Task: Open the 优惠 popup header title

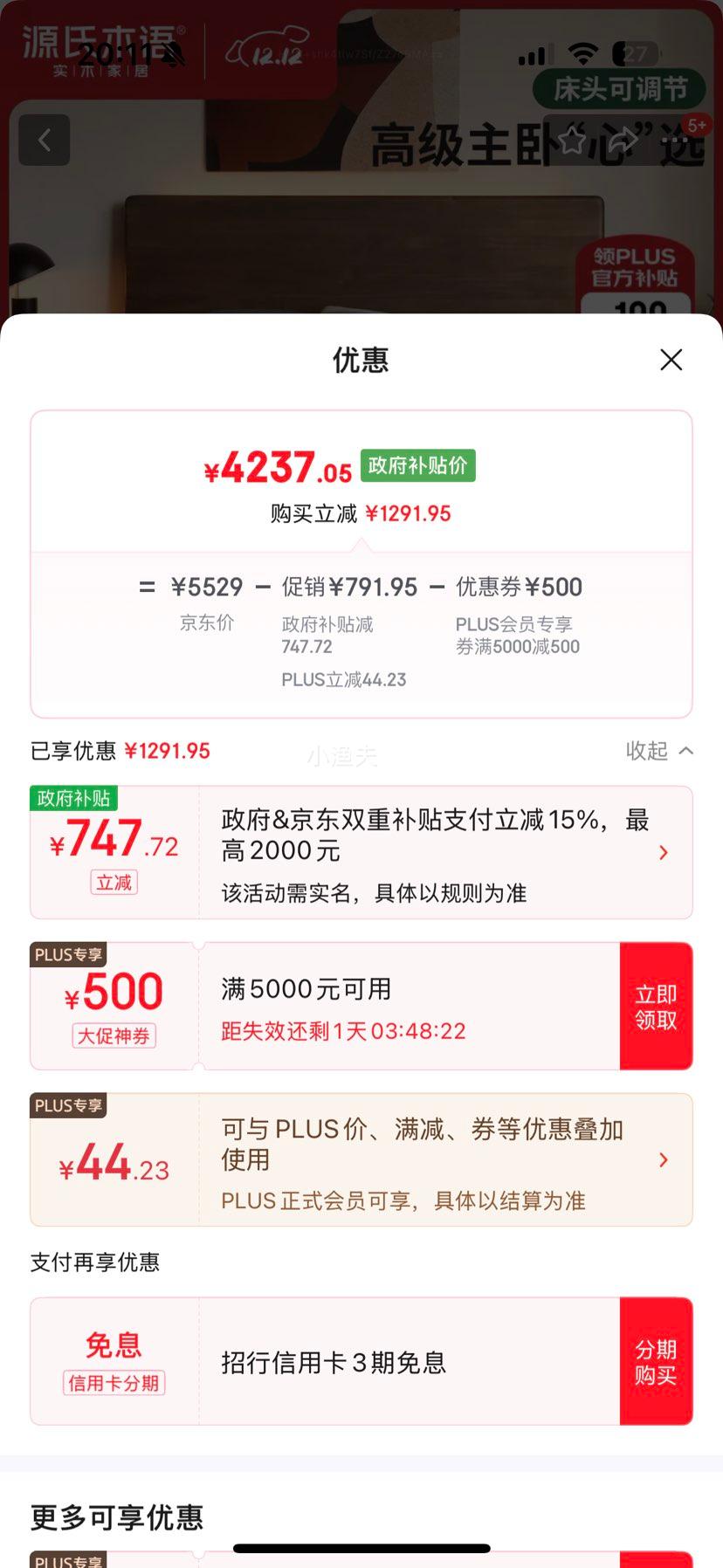Action: coord(361,360)
